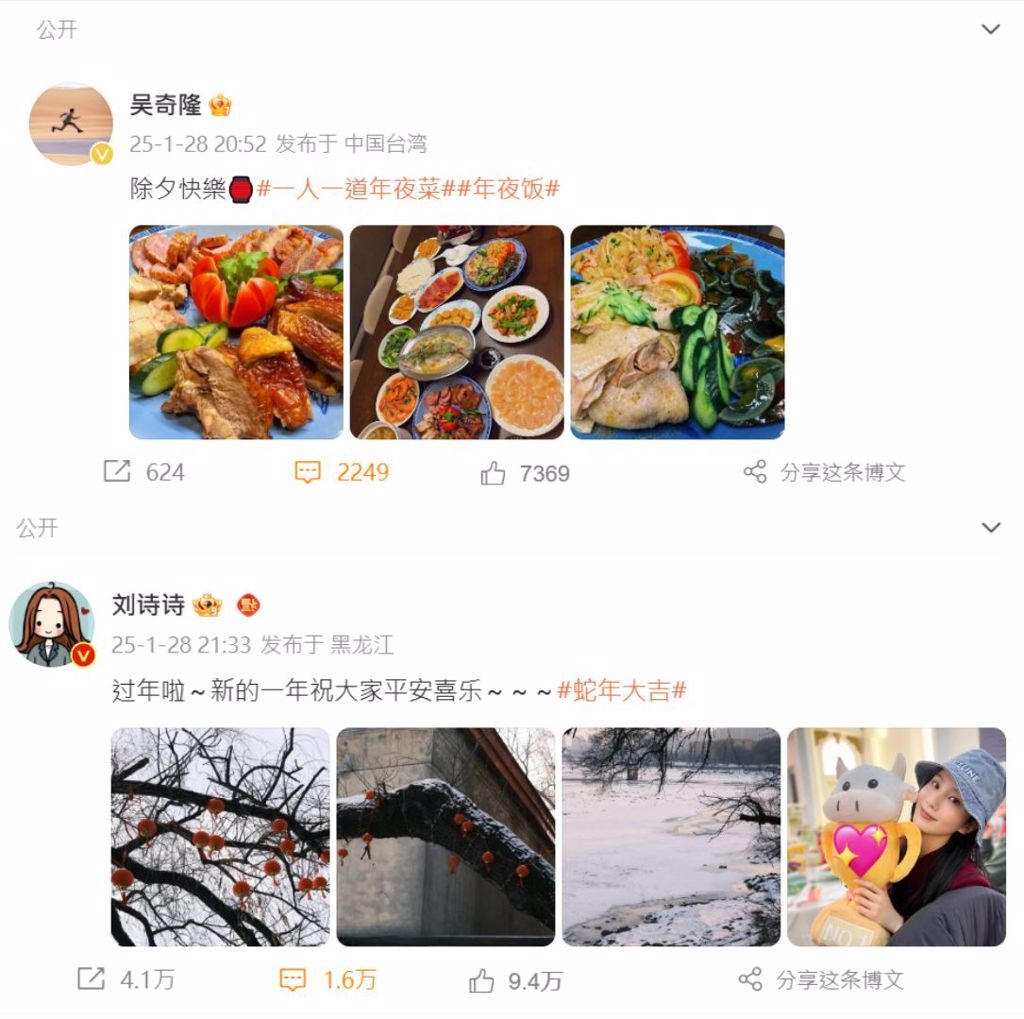Expand the chevron menu on 吴奇隆's post
Image resolution: width=1024 pixels, height=1019 pixels.
990,29
